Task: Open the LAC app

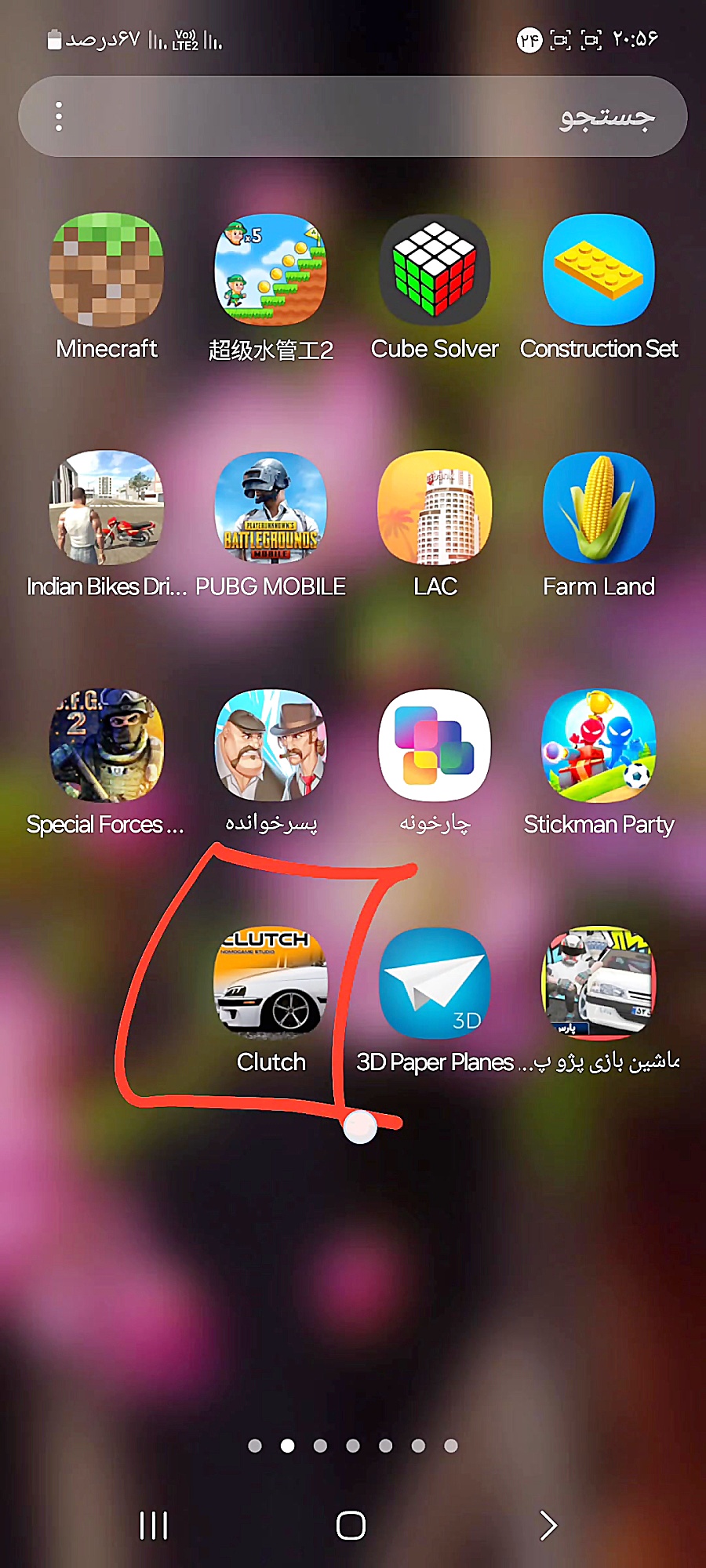Action: 435,508
